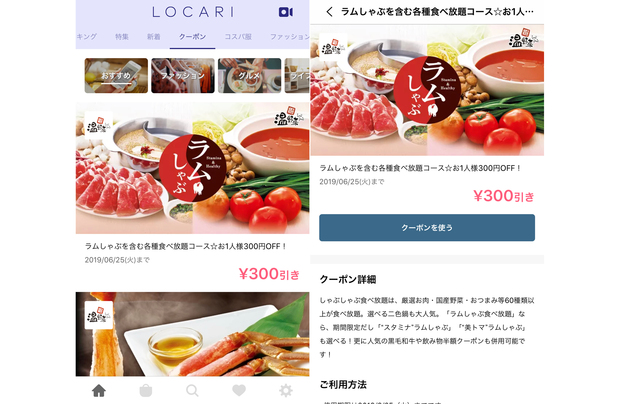Image resolution: width=621 pixels, height=404 pixels.
Task: Open the search tab
Action: coord(192,391)
